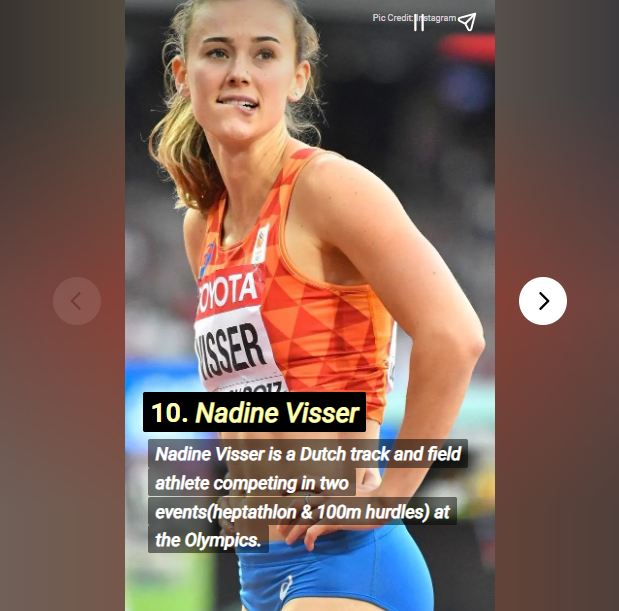Screen dimensions: 619x611
Task: Go to the next story slide
Action: point(543,301)
